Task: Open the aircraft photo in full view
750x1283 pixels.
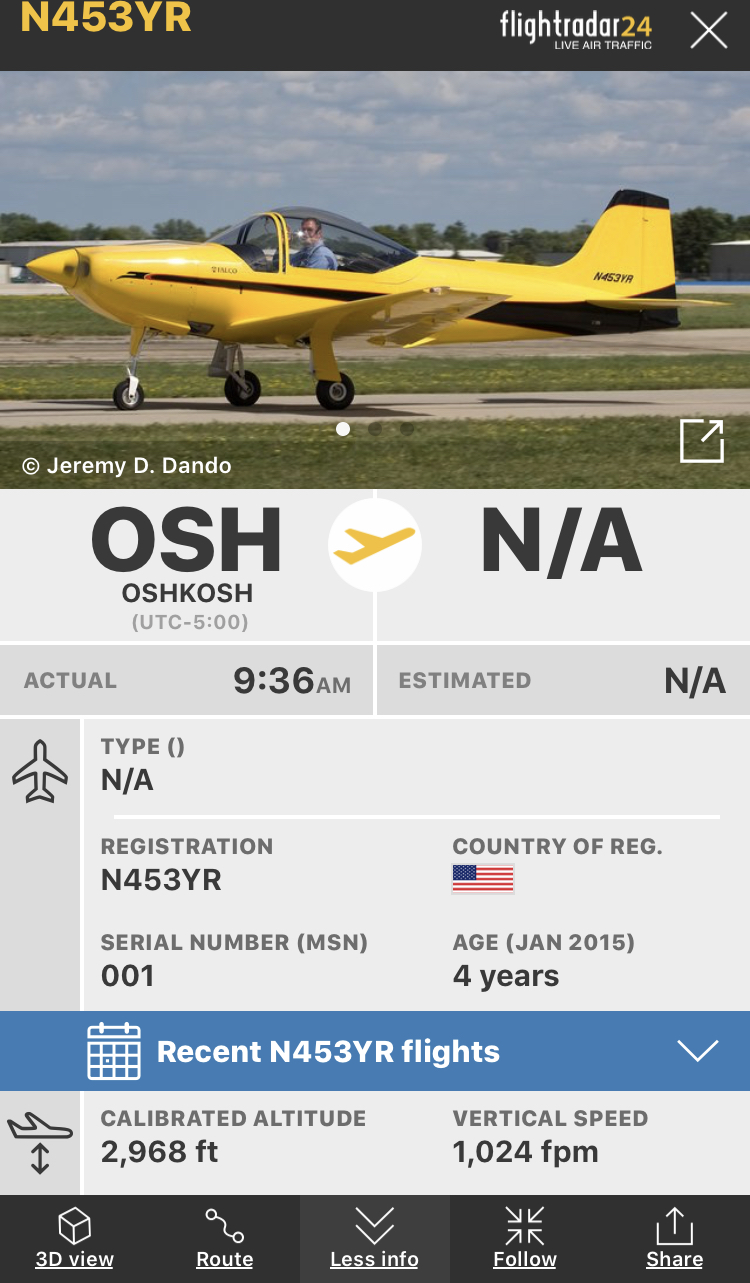Action: tap(701, 441)
